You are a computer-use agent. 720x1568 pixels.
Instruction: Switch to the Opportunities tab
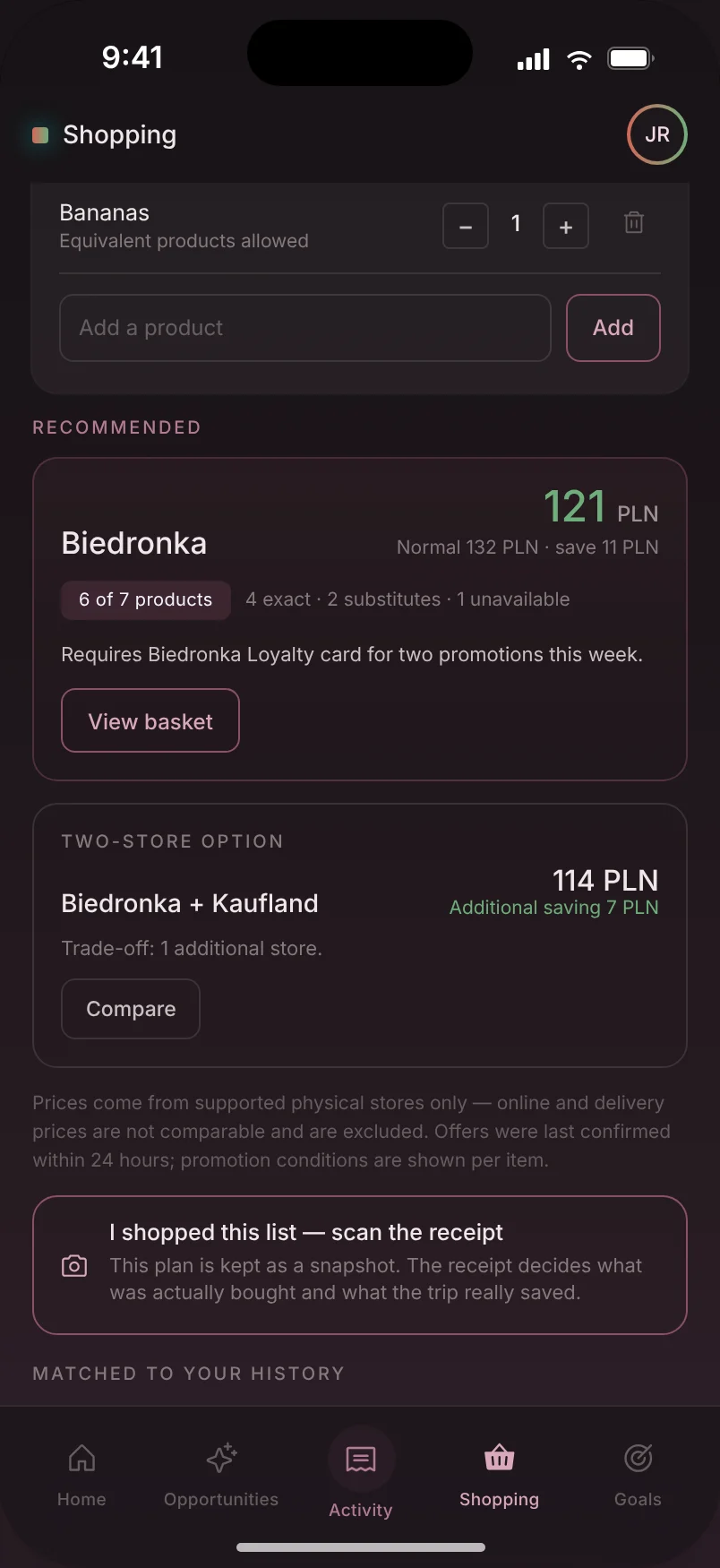pyautogui.click(x=221, y=1475)
